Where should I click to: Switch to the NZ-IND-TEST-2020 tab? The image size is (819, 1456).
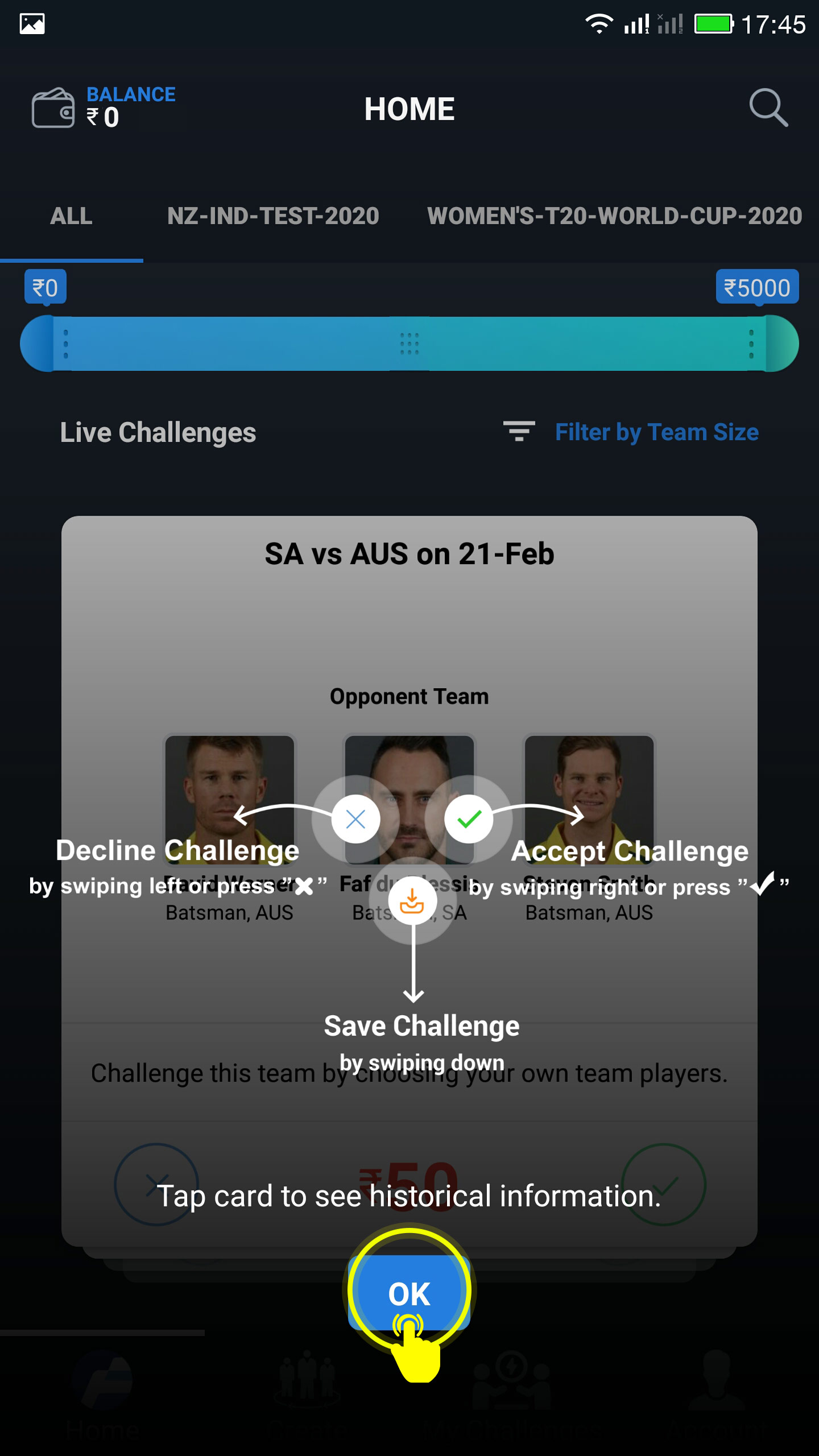[x=273, y=216]
